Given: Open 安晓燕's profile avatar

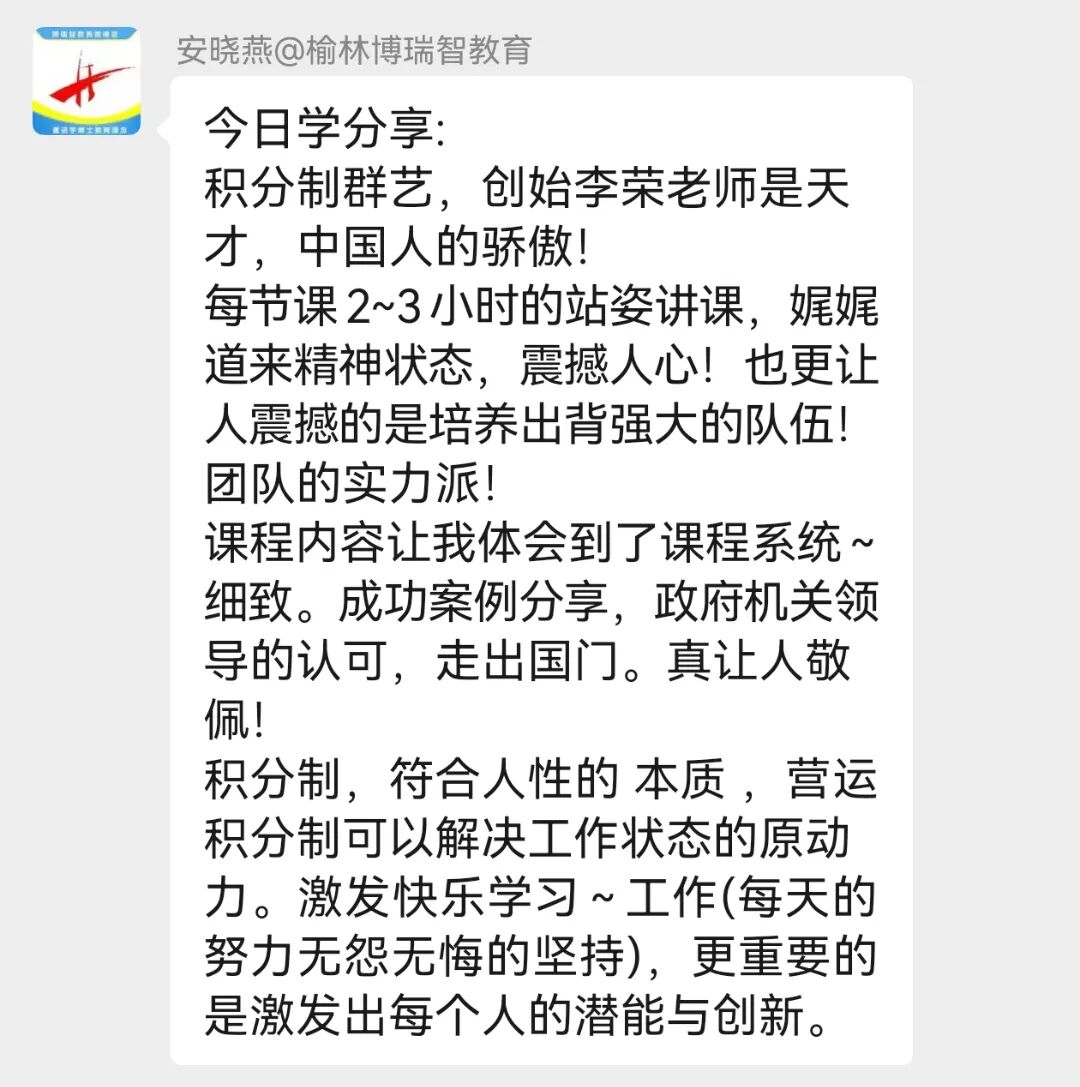Looking at the screenshot, I should click(x=87, y=82).
